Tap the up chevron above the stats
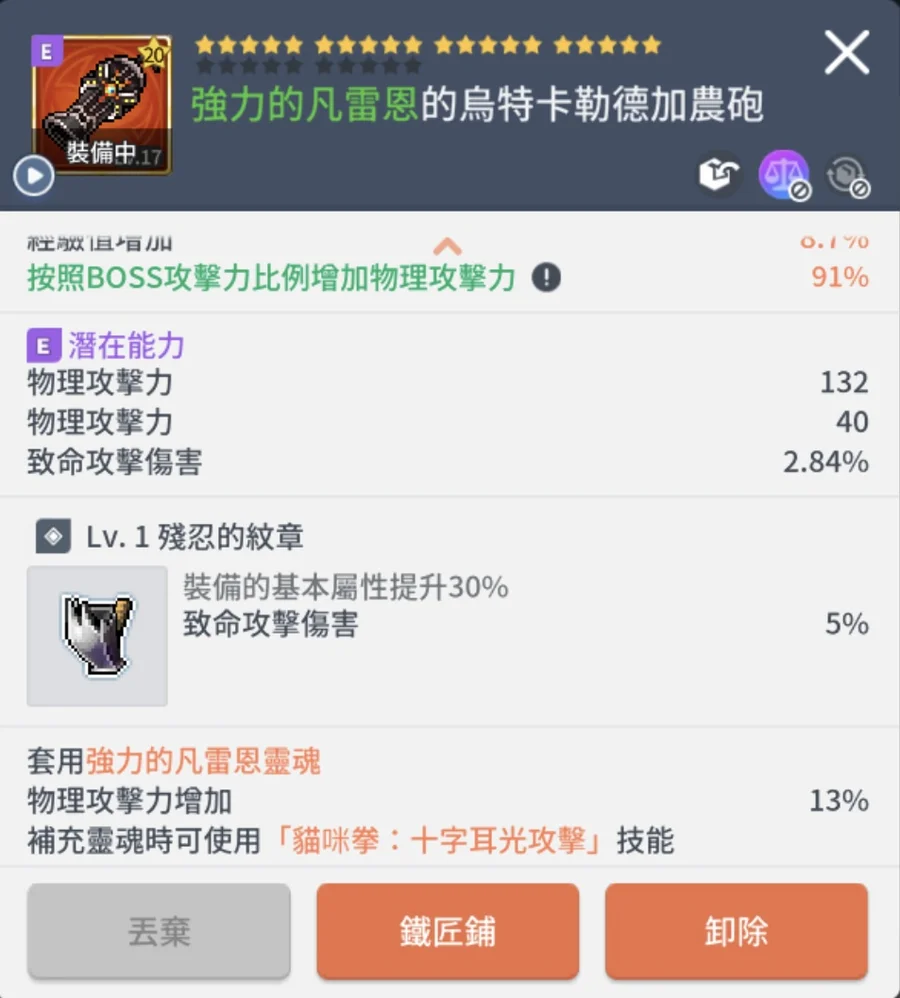 point(447,246)
